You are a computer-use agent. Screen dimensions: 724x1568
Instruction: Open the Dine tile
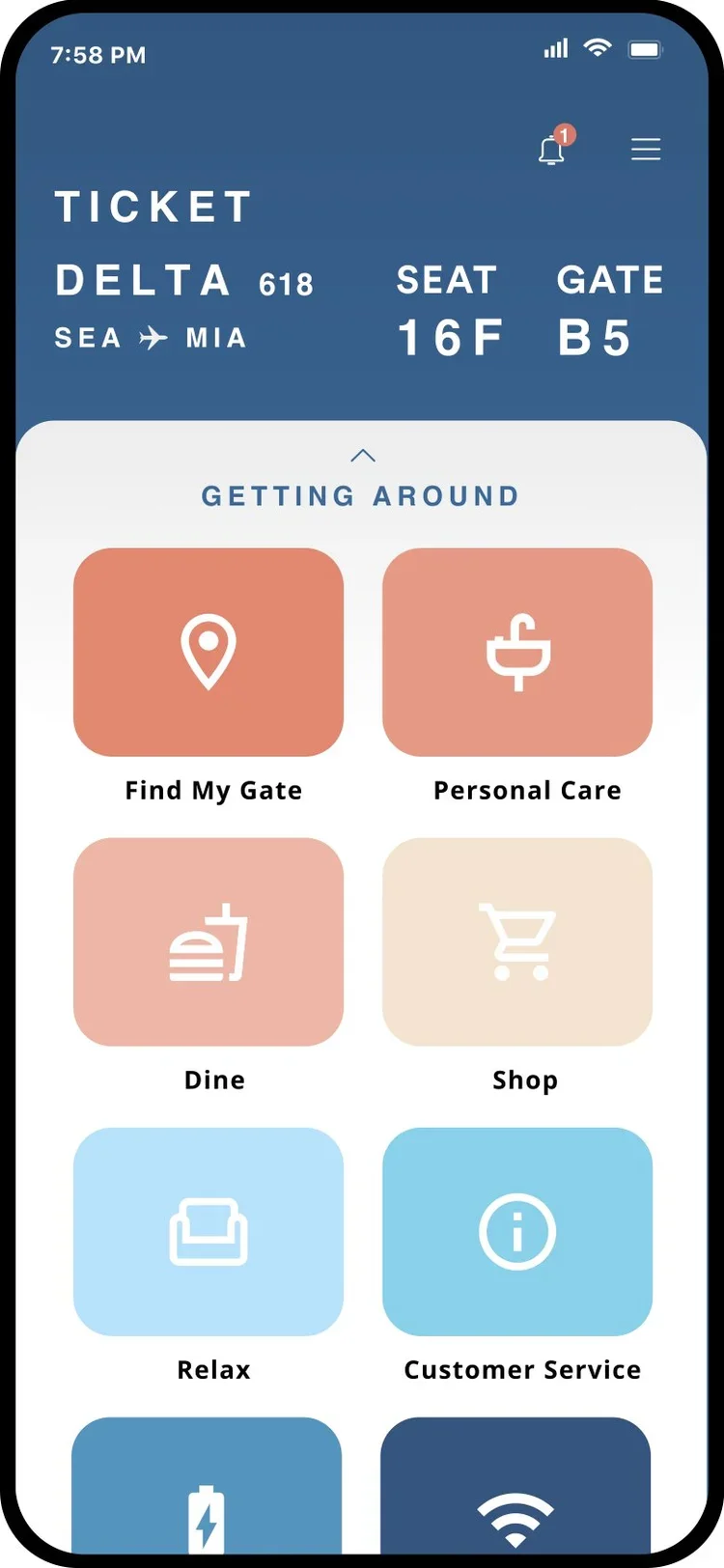[x=209, y=941]
